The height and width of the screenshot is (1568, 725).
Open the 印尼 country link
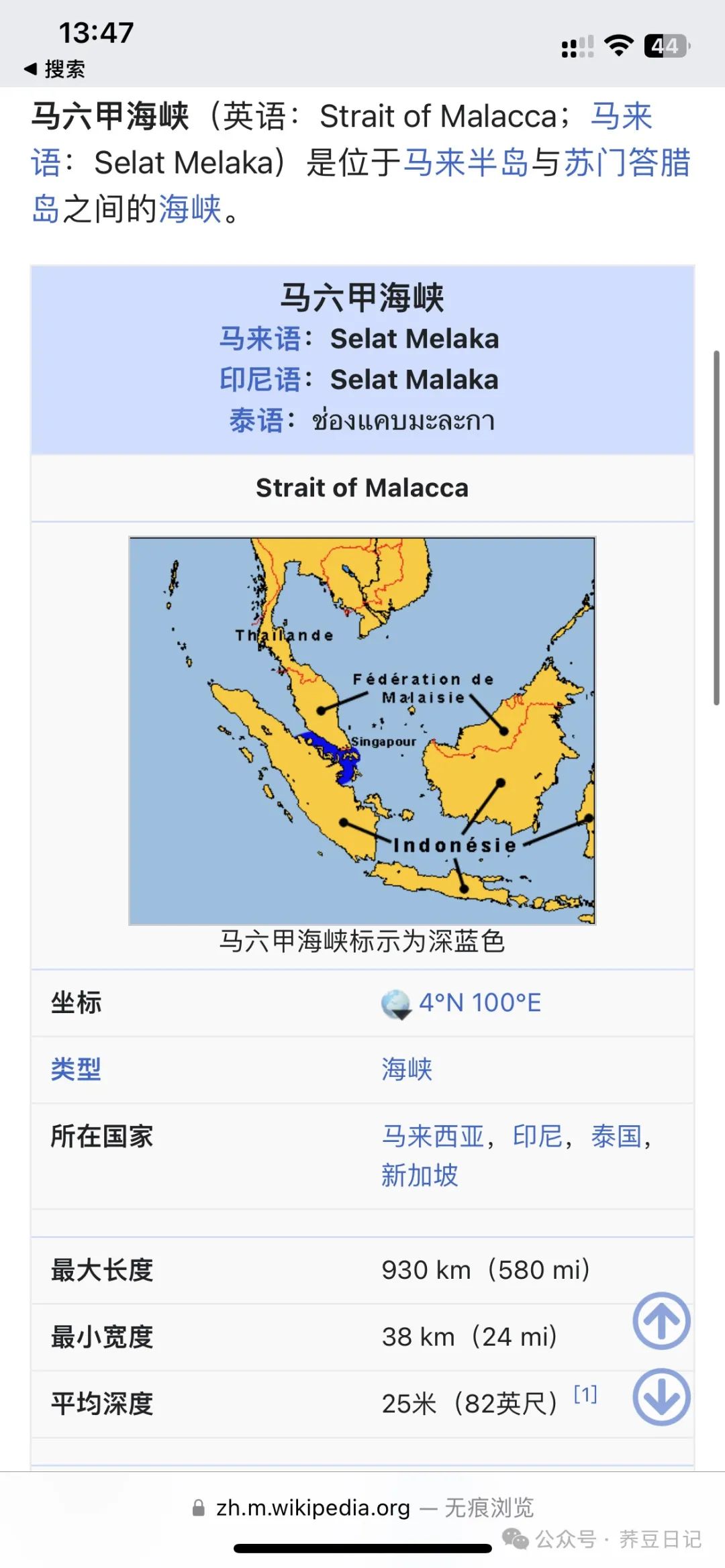[x=538, y=1136]
